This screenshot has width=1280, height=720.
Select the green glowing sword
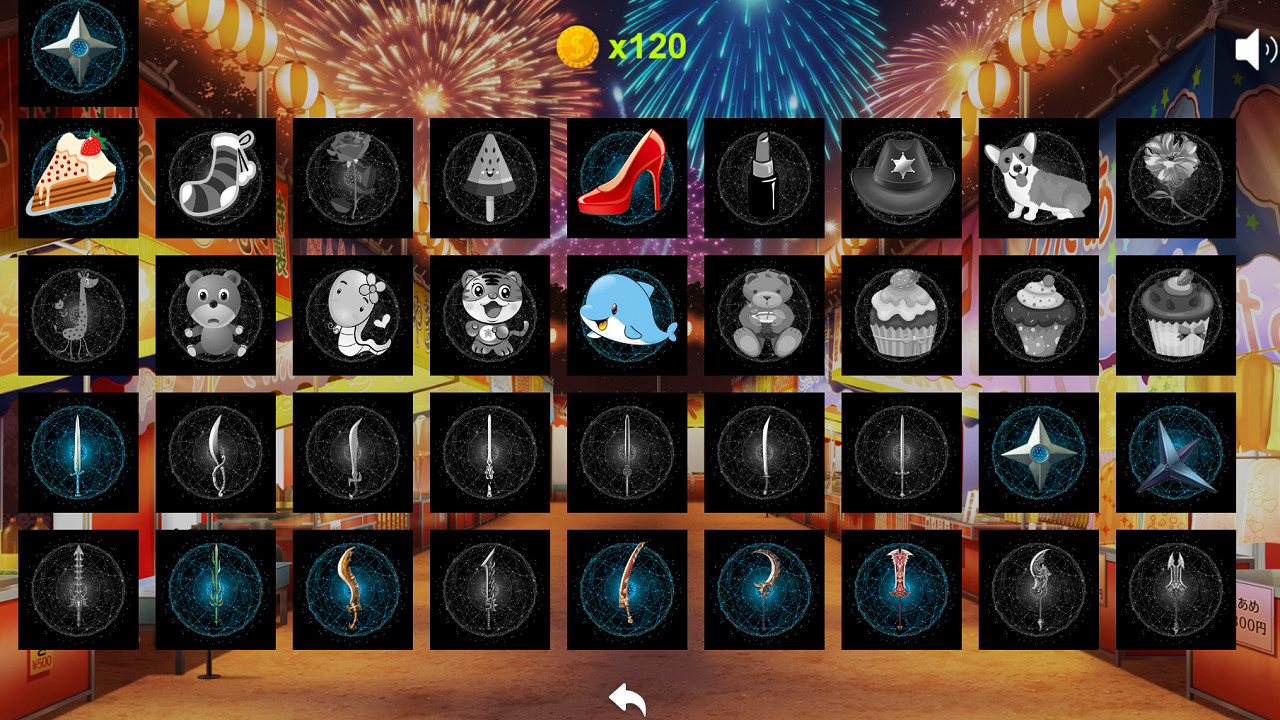click(x=215, y=589)
